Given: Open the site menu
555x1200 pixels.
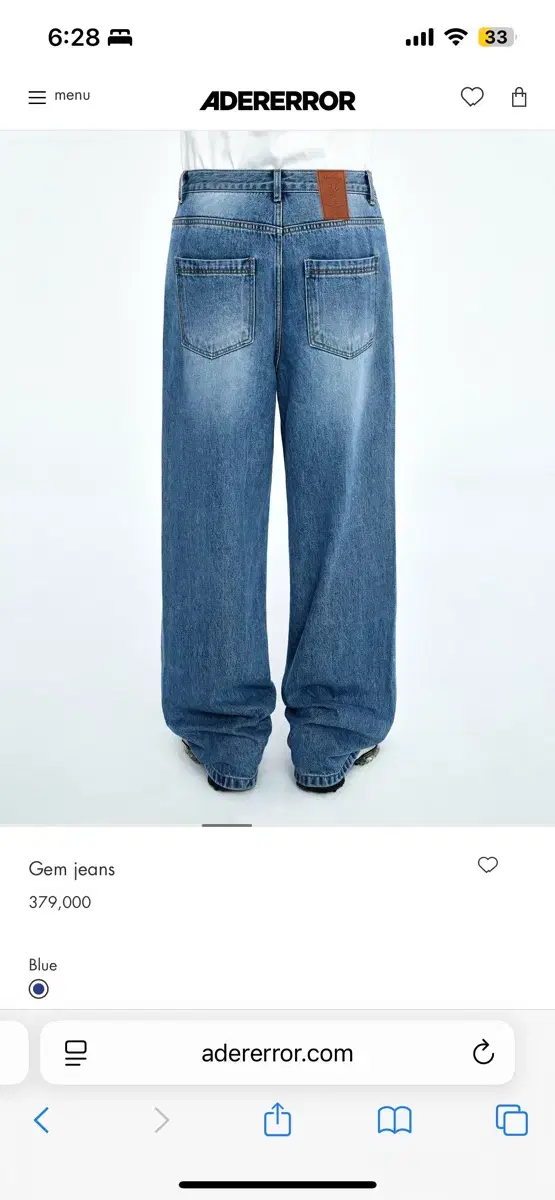Looking at the screenshot, I should (x=59, y=97).
